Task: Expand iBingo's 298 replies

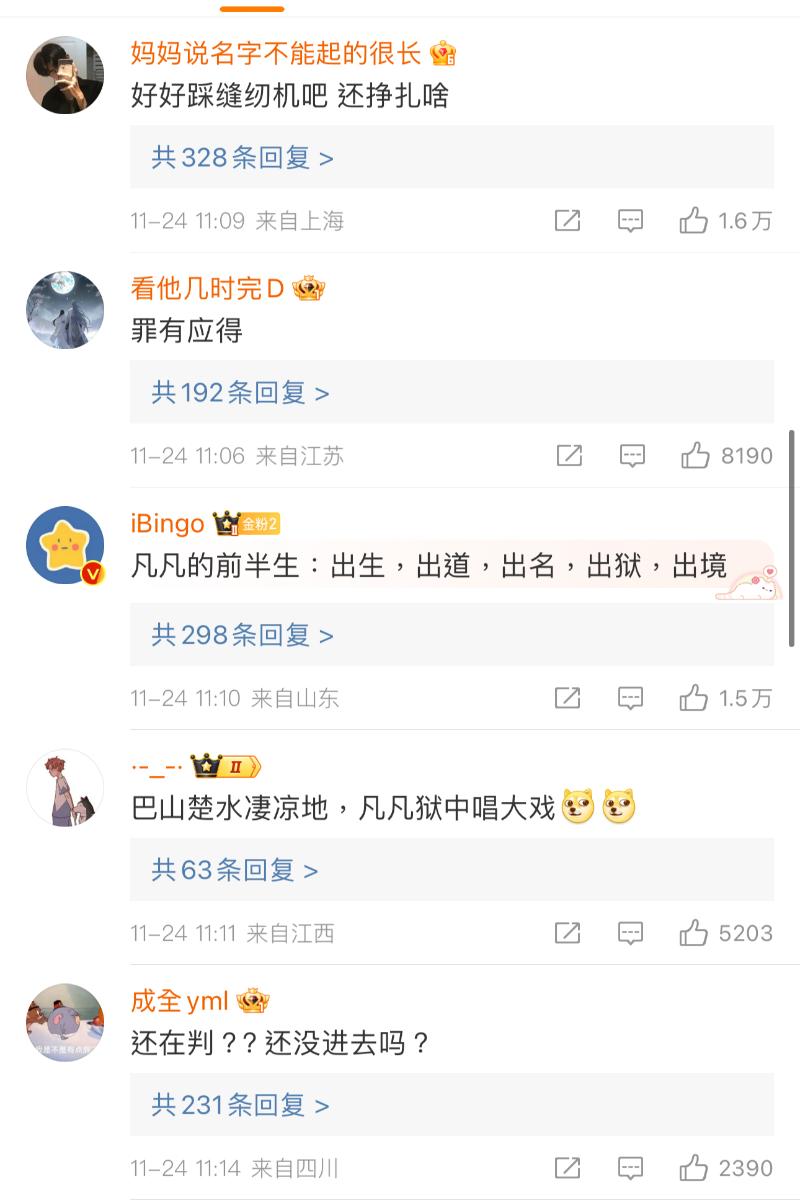Action: click(x=242, y=635)
